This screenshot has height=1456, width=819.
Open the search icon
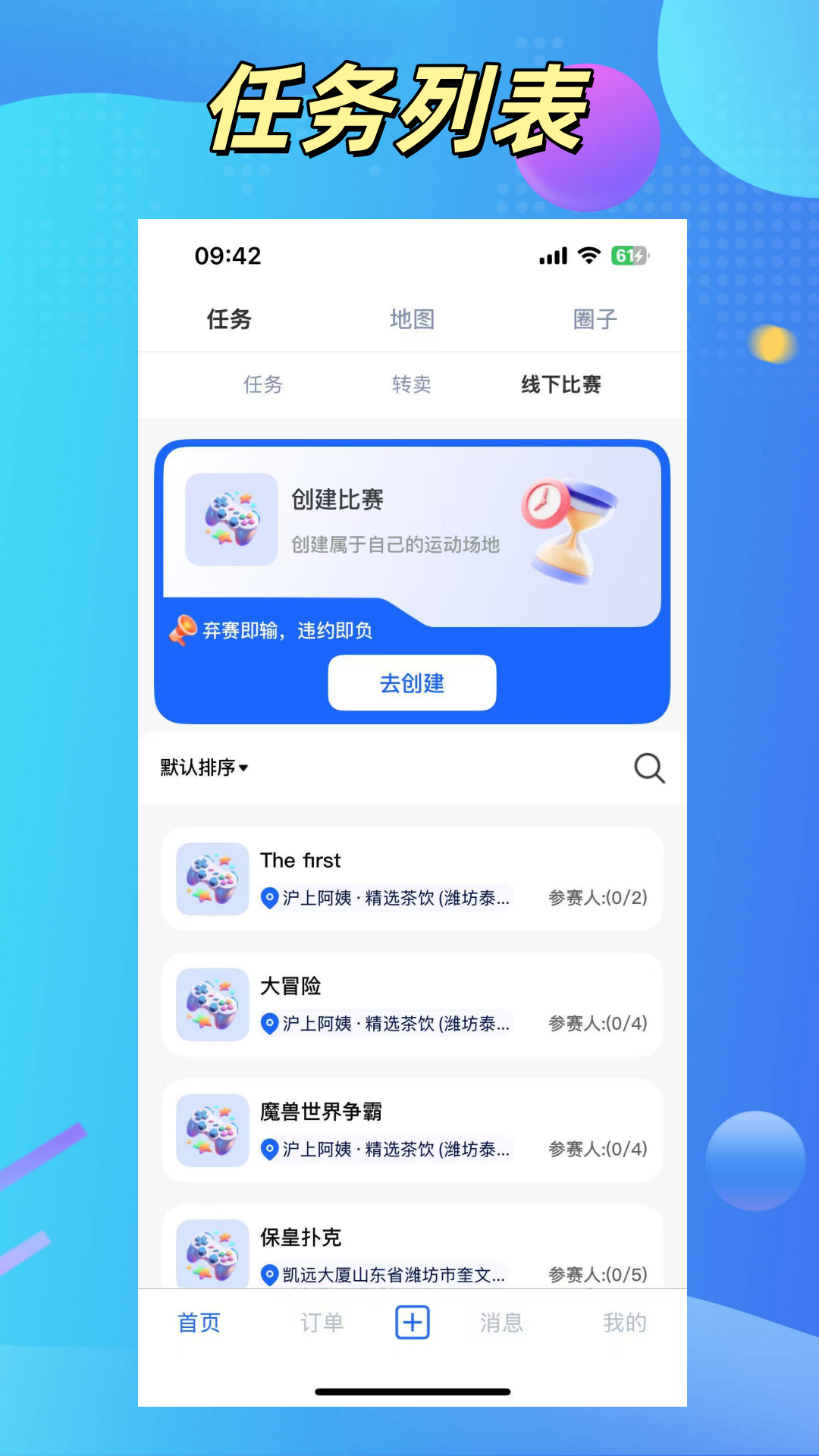(x=648, y=768)
